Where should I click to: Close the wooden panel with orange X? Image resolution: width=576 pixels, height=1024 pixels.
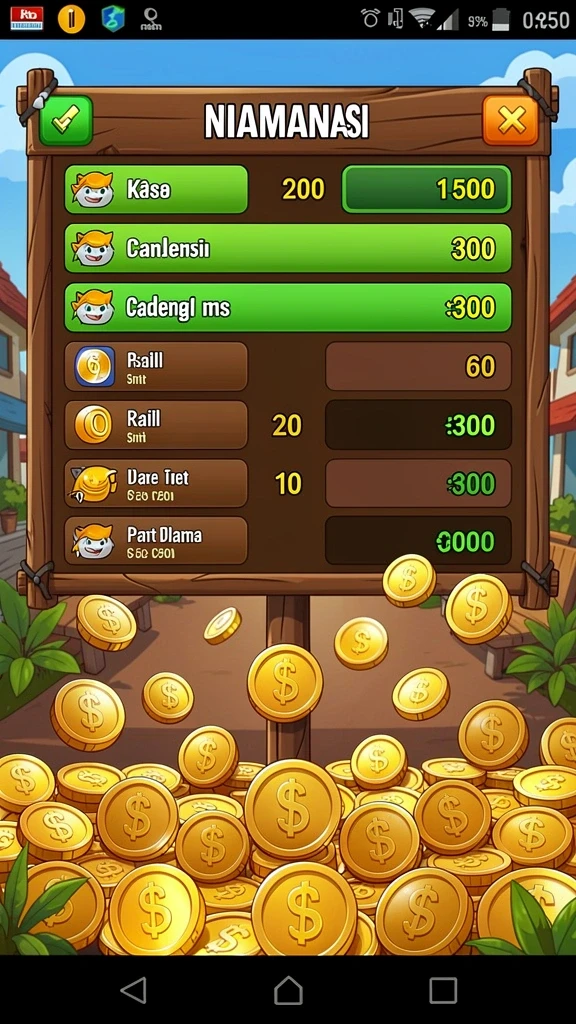(x=511, y=120)
